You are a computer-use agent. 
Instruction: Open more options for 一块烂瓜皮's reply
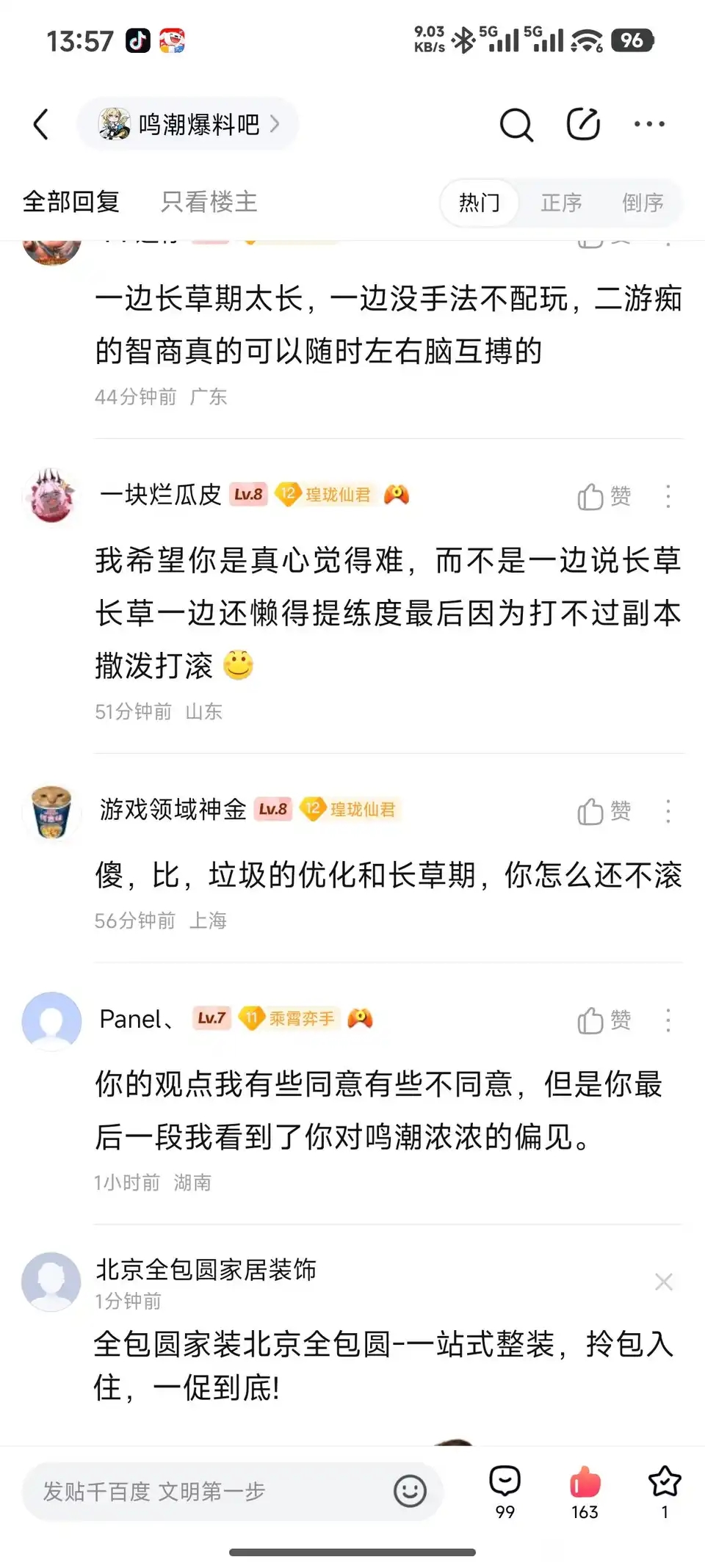click(x=668, y=497)
